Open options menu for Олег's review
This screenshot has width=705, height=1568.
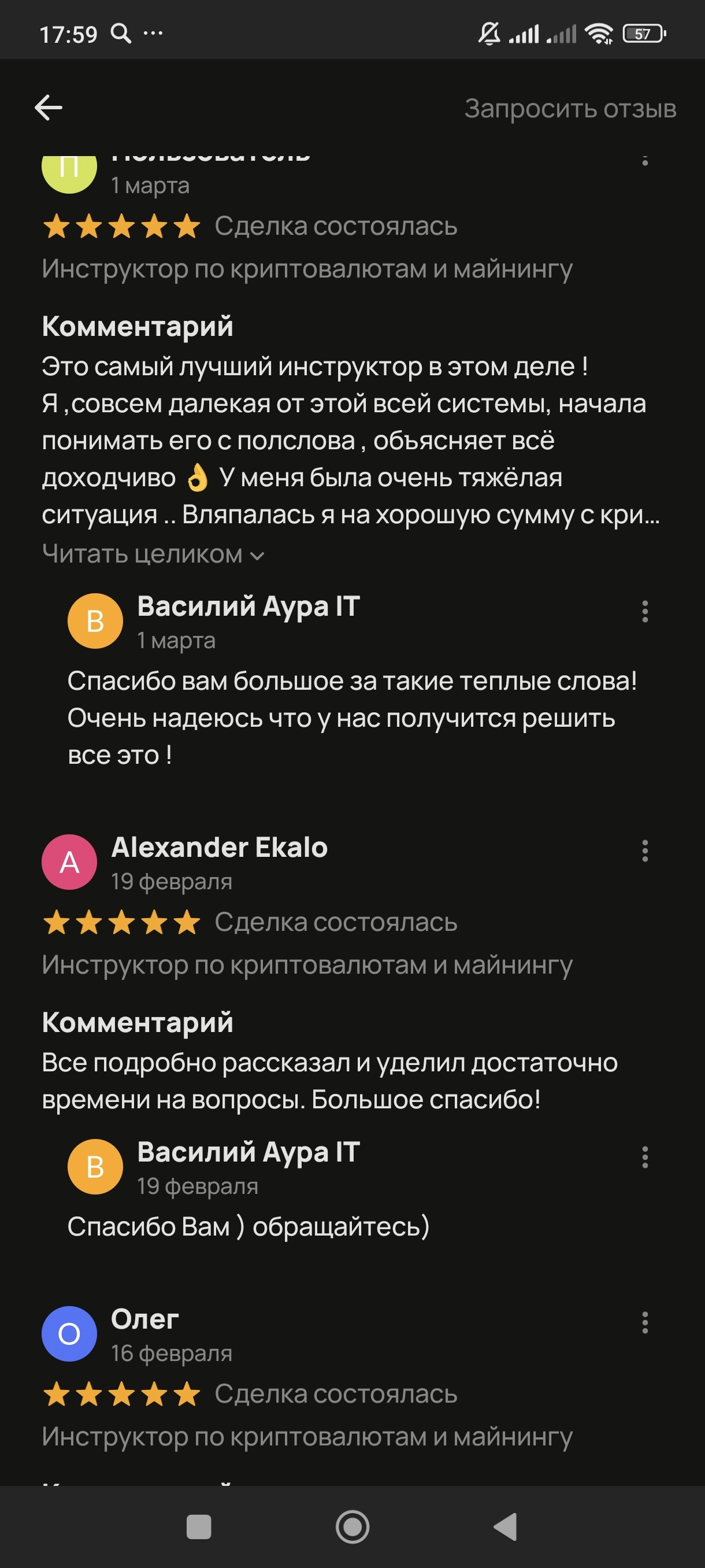645,1323
